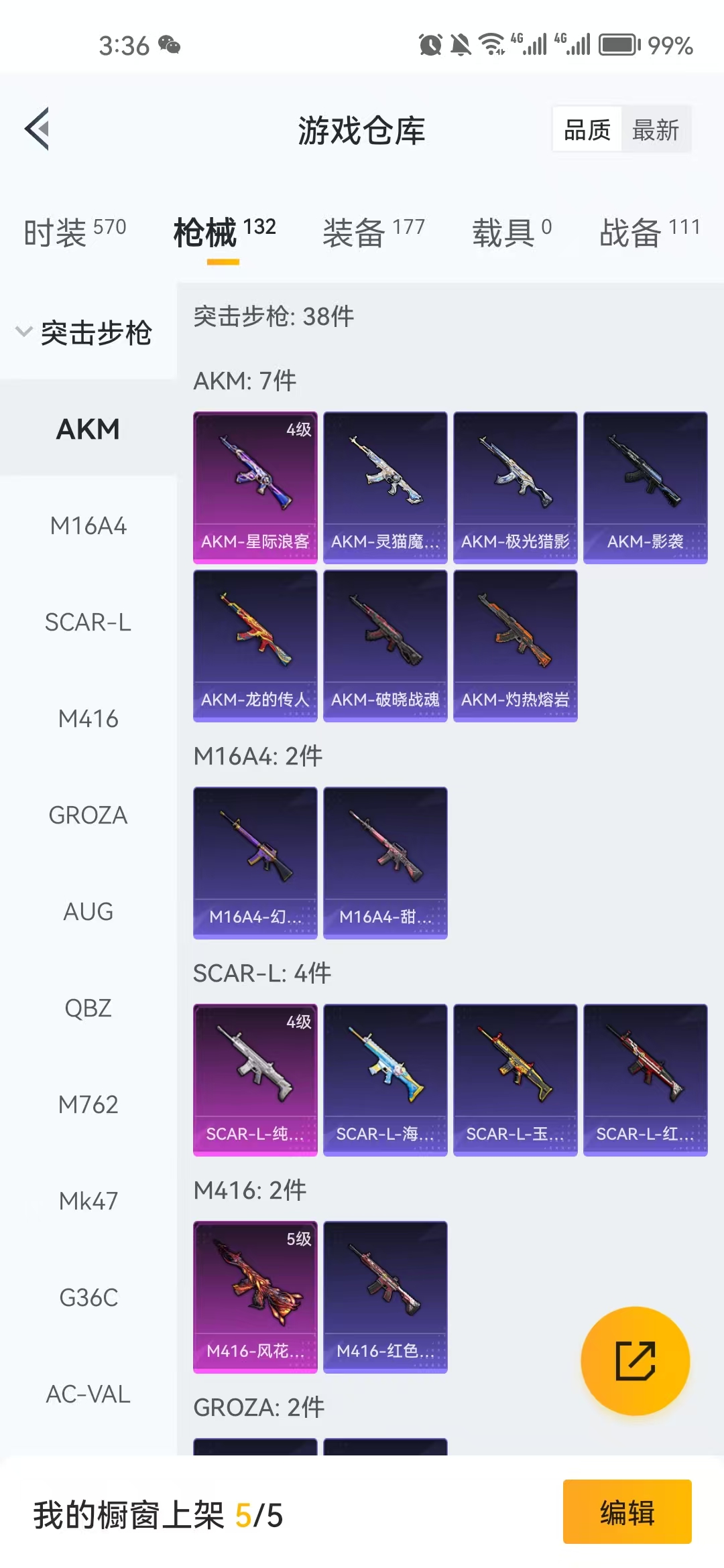724x1568 pixels.
Task: Tap the 编辑 button
Action: 627,1512
